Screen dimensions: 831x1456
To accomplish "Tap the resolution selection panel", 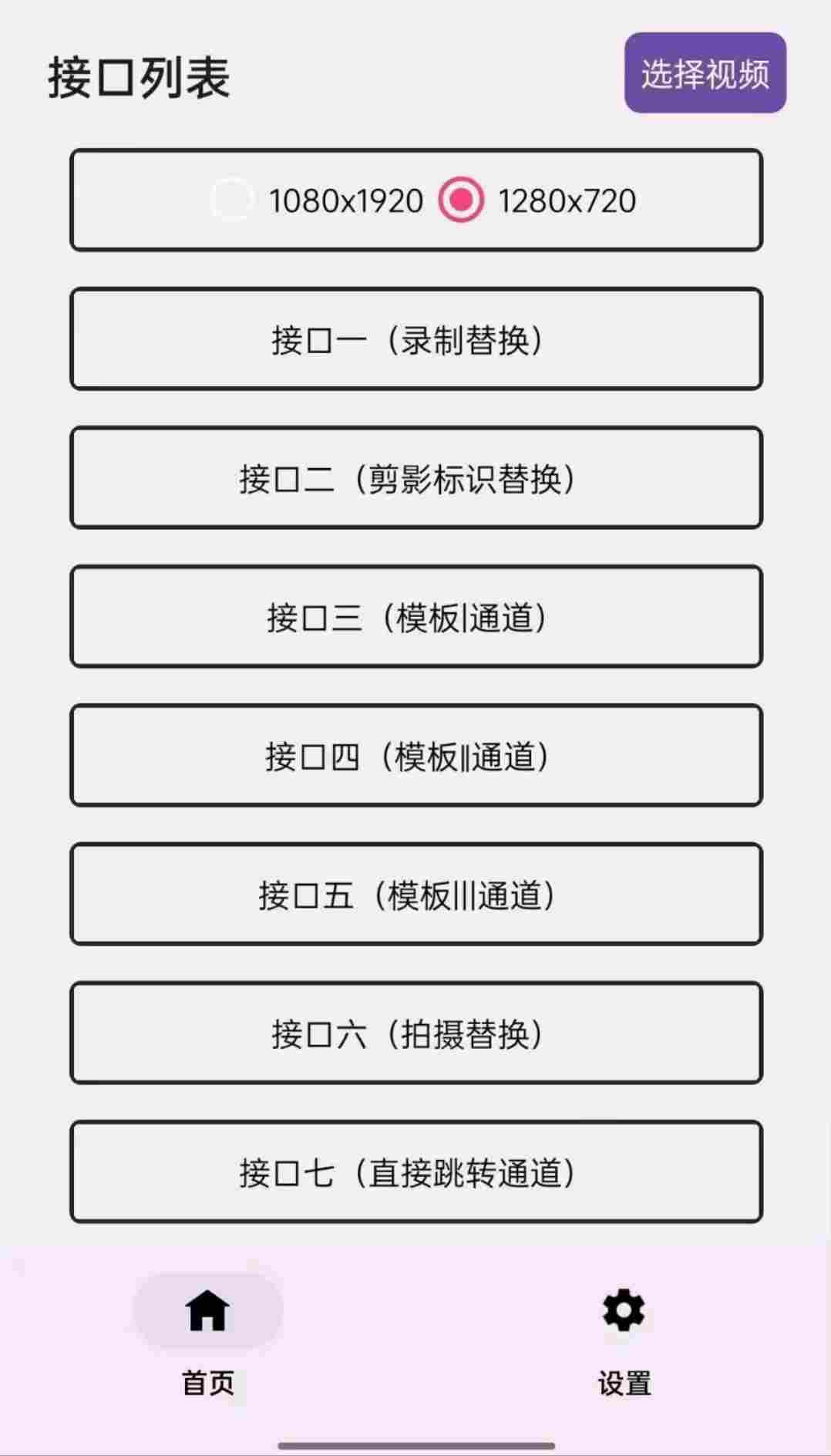I will pyautogui.click(x=415, y=200).
